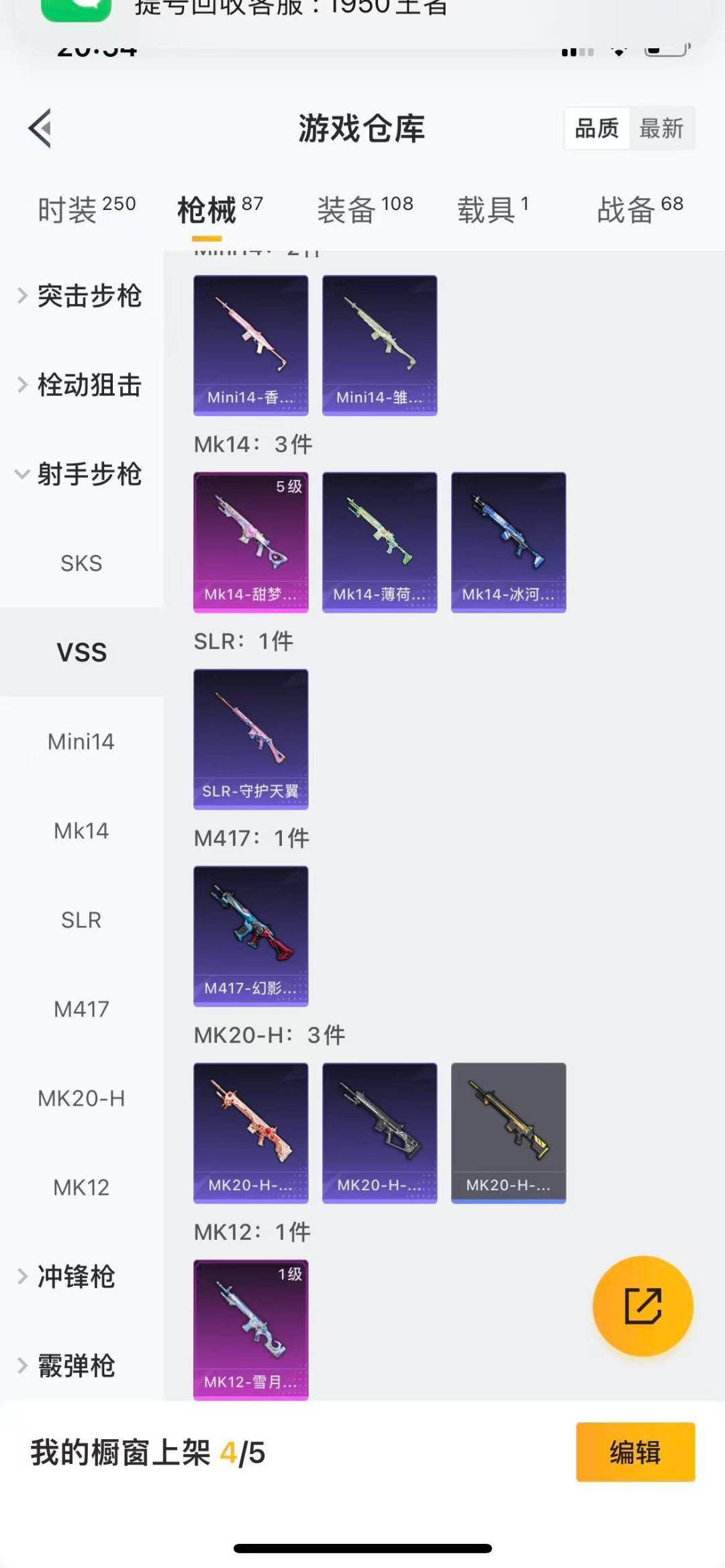Select SKS in the side list
Screen dimensions: 725x1568
81,564
